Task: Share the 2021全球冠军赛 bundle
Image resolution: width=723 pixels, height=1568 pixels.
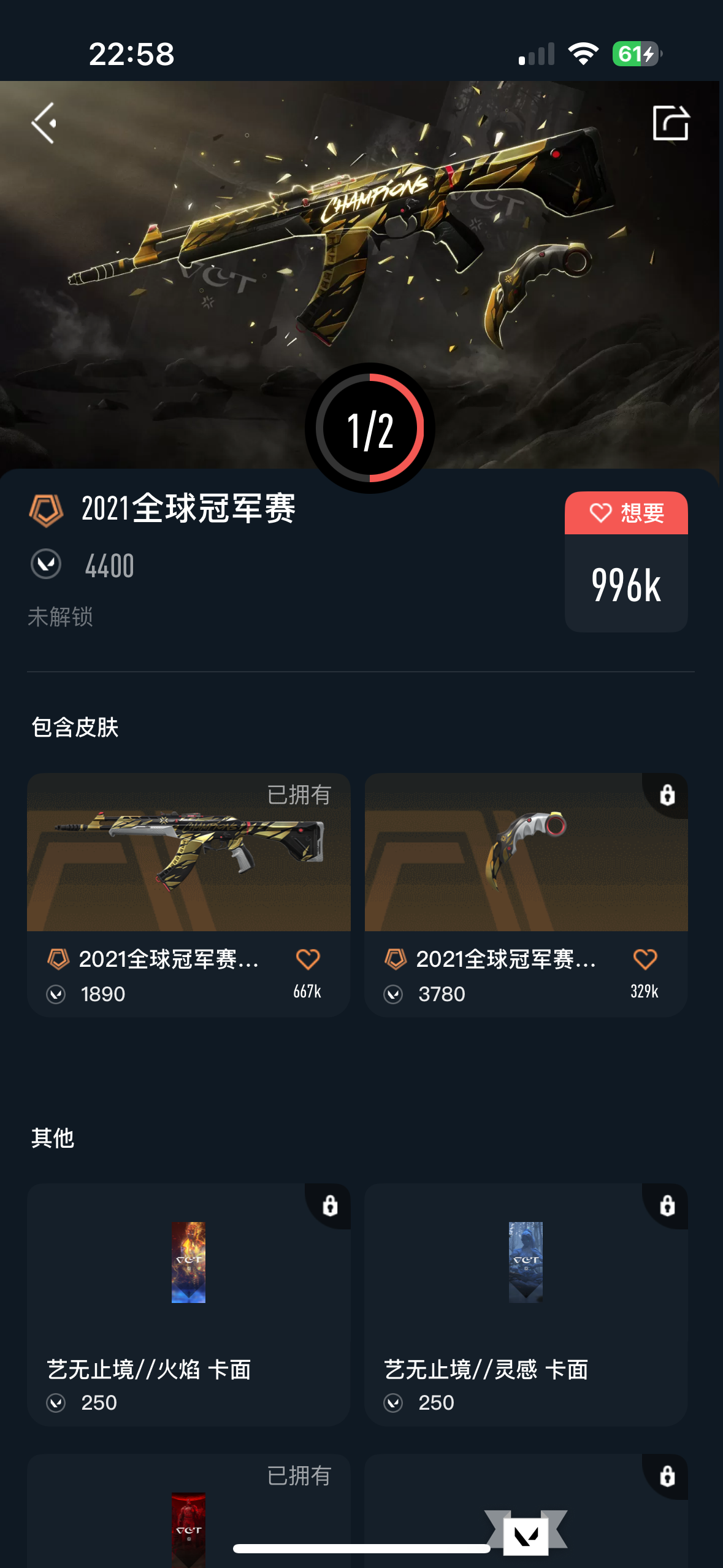Action: (670, 123)
